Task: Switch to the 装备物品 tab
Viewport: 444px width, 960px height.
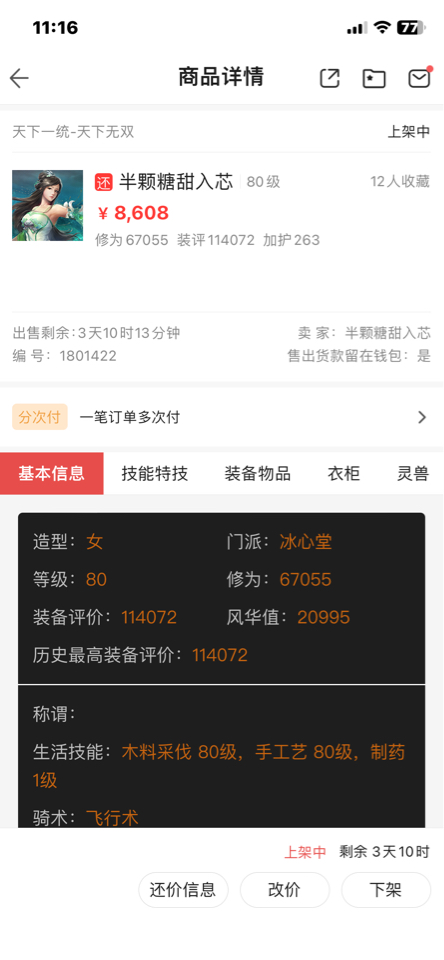Action: click(257, 473)
